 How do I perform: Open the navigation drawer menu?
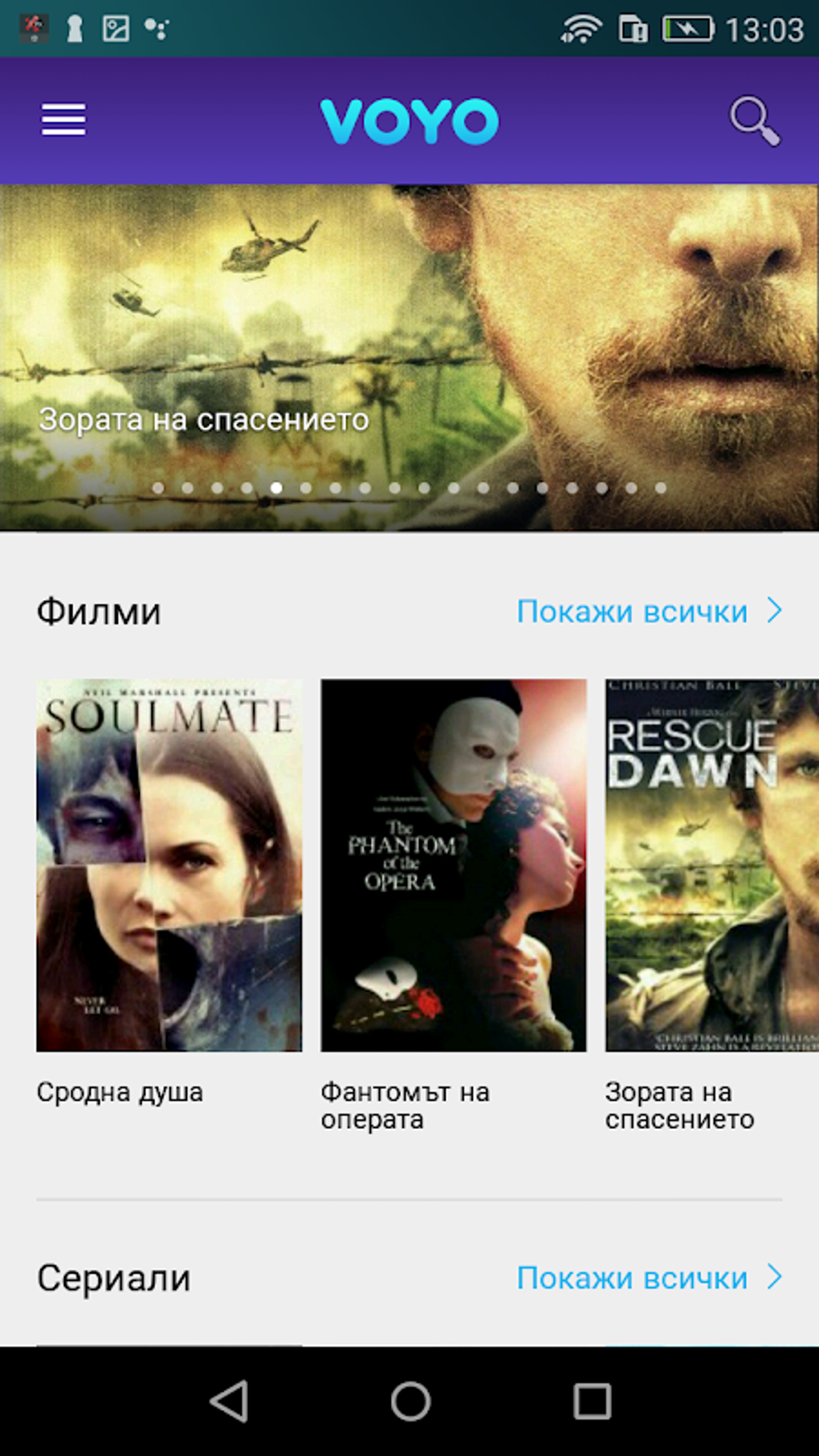point(62,120)
